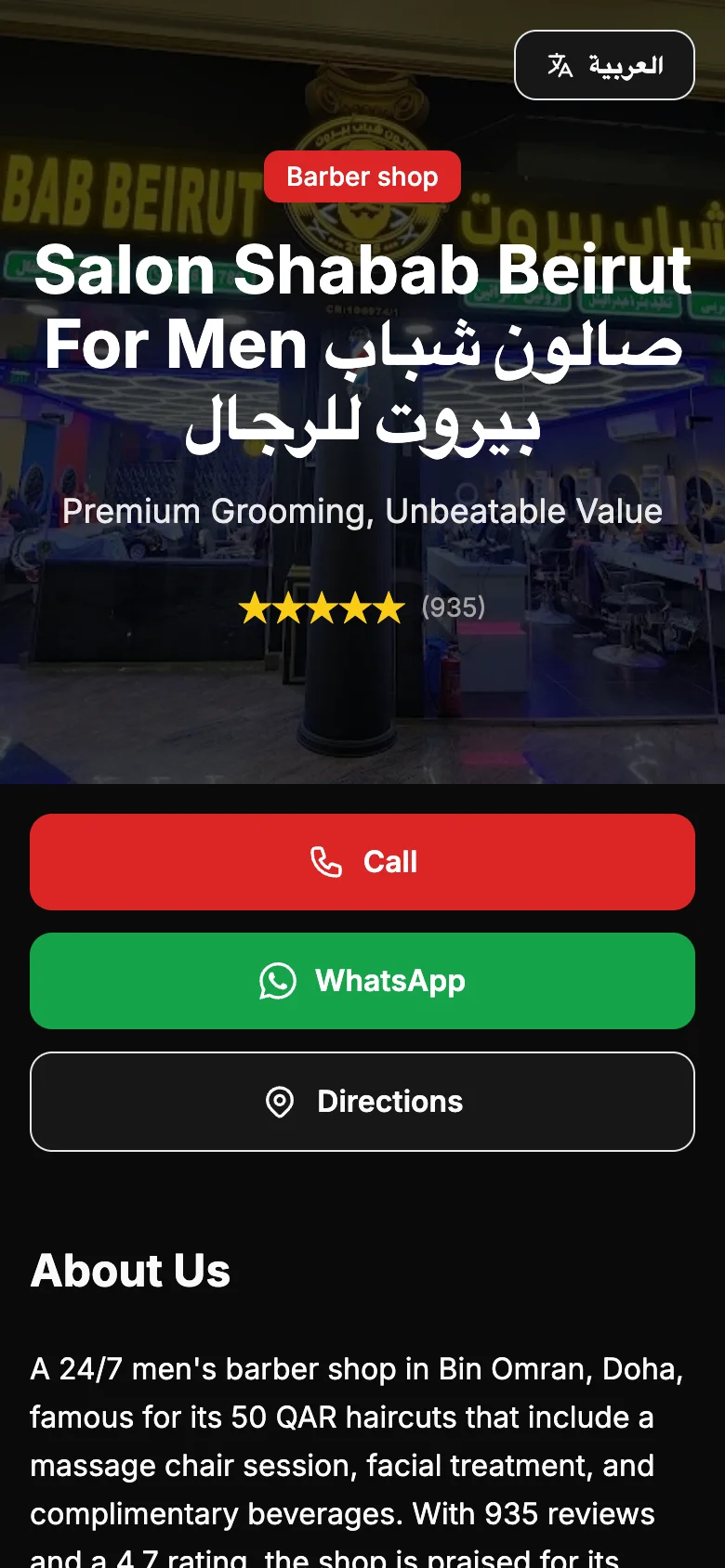This screenshot has width=725, height=1568.
Task: Call the barber shop
Action: pos(362,862)
